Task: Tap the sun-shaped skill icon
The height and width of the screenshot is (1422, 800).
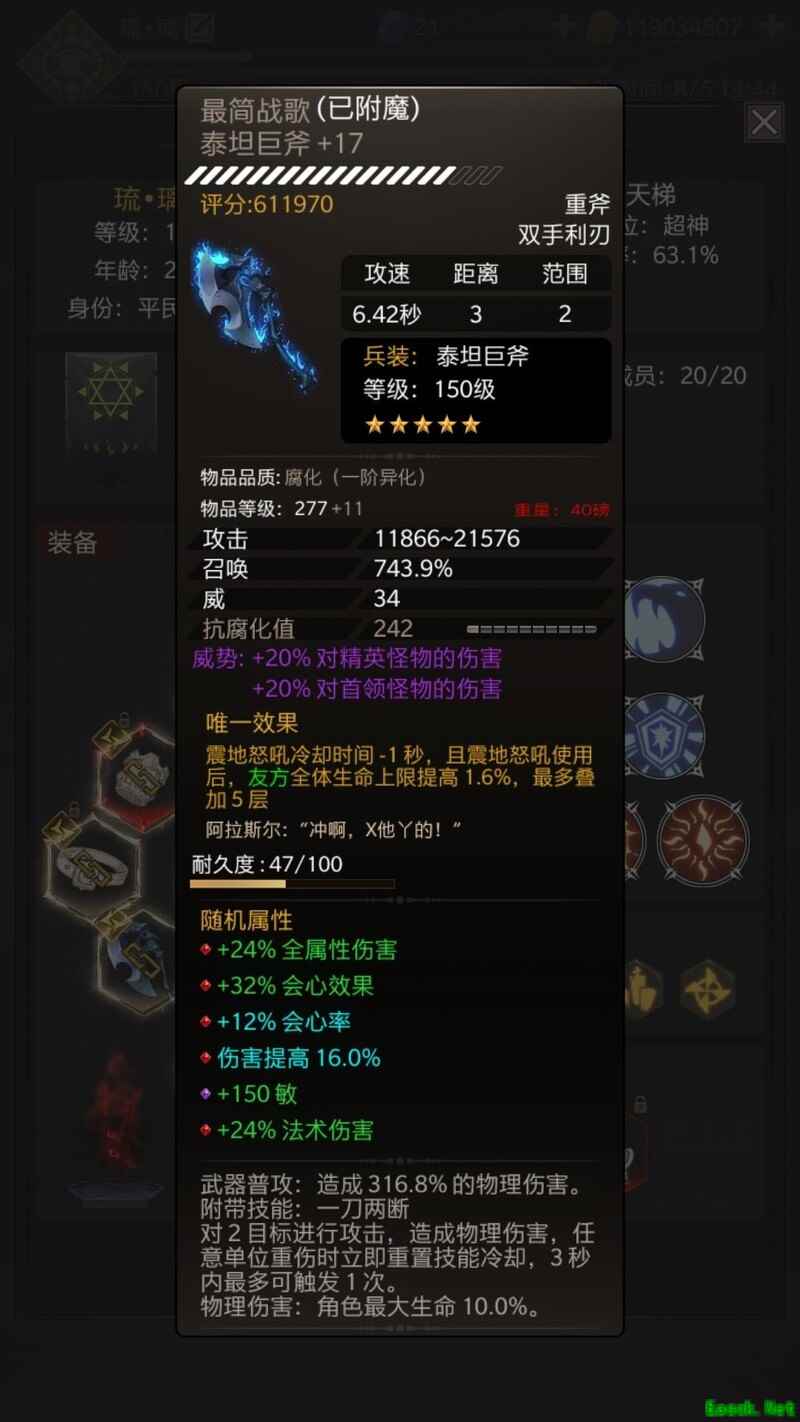Action: [703, 840]
